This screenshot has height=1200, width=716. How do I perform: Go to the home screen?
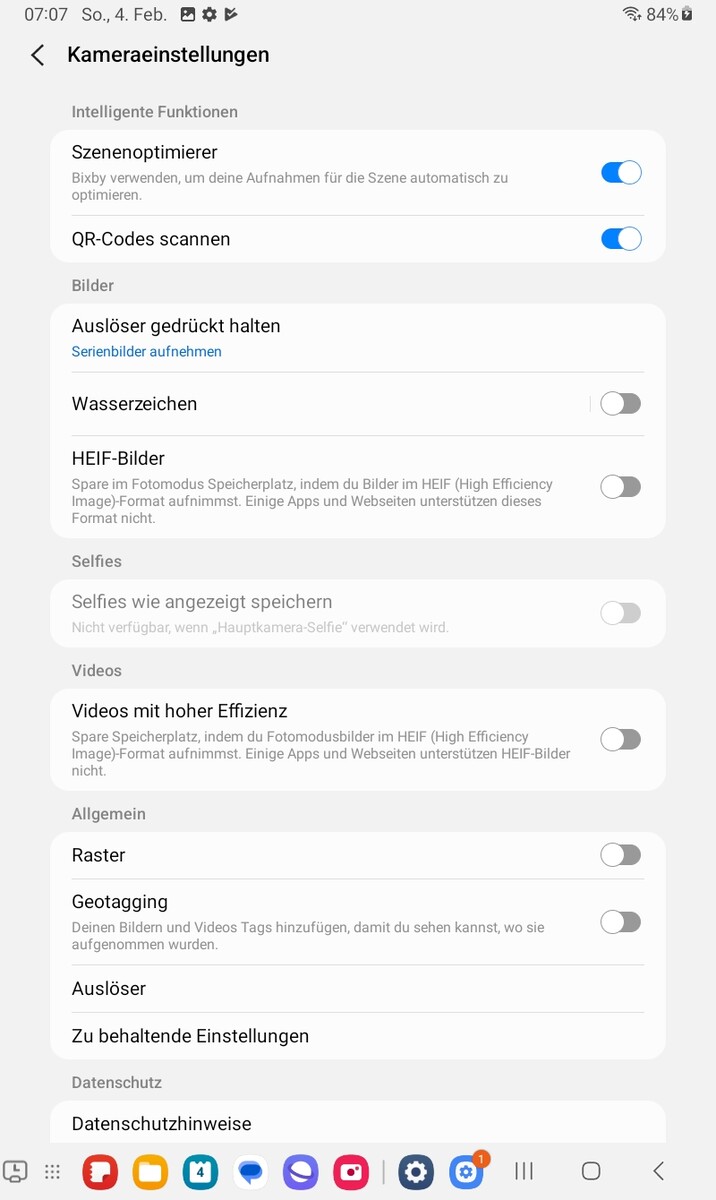pos(591,1171)
